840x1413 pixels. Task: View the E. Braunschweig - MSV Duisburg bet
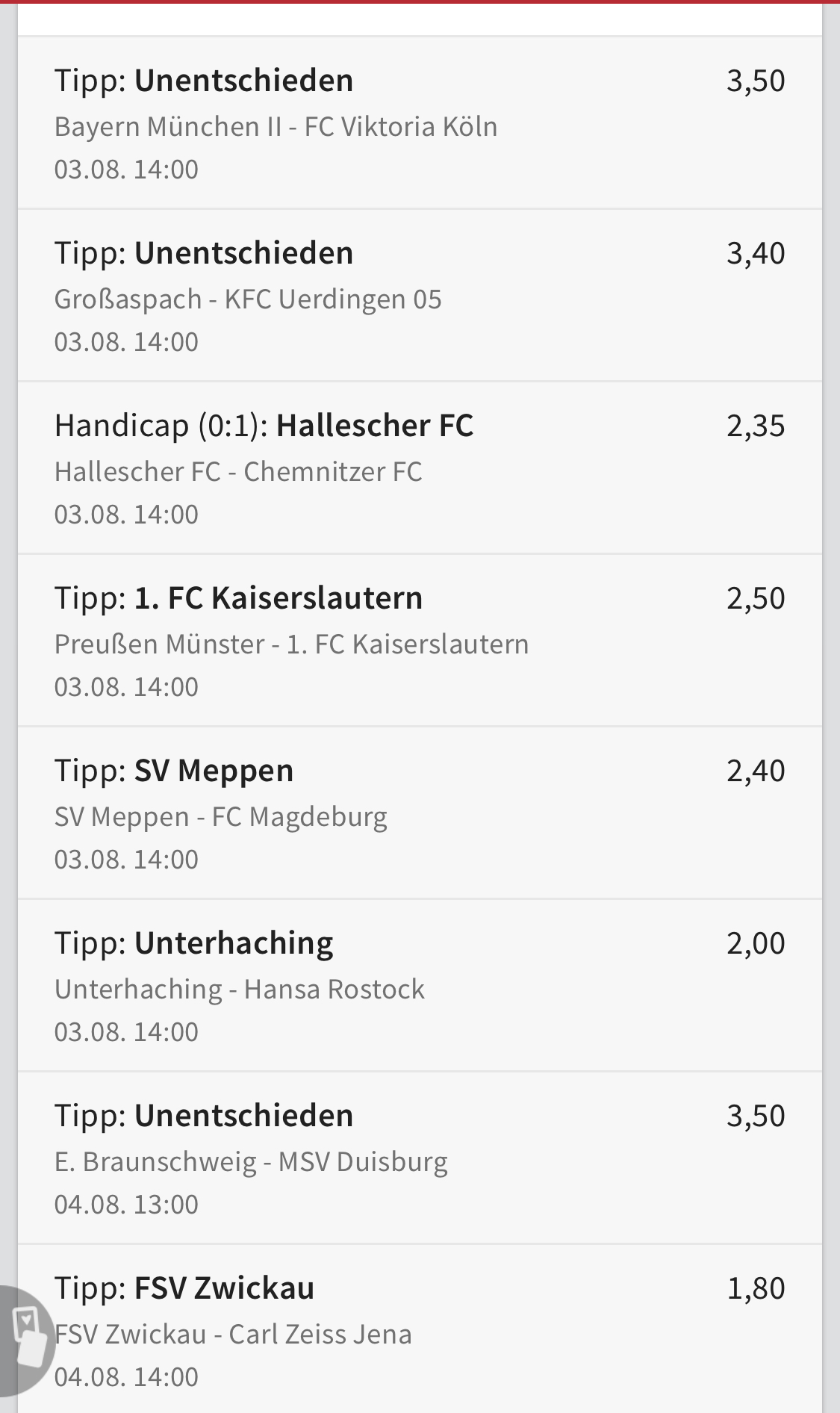tap(420, 1158)
